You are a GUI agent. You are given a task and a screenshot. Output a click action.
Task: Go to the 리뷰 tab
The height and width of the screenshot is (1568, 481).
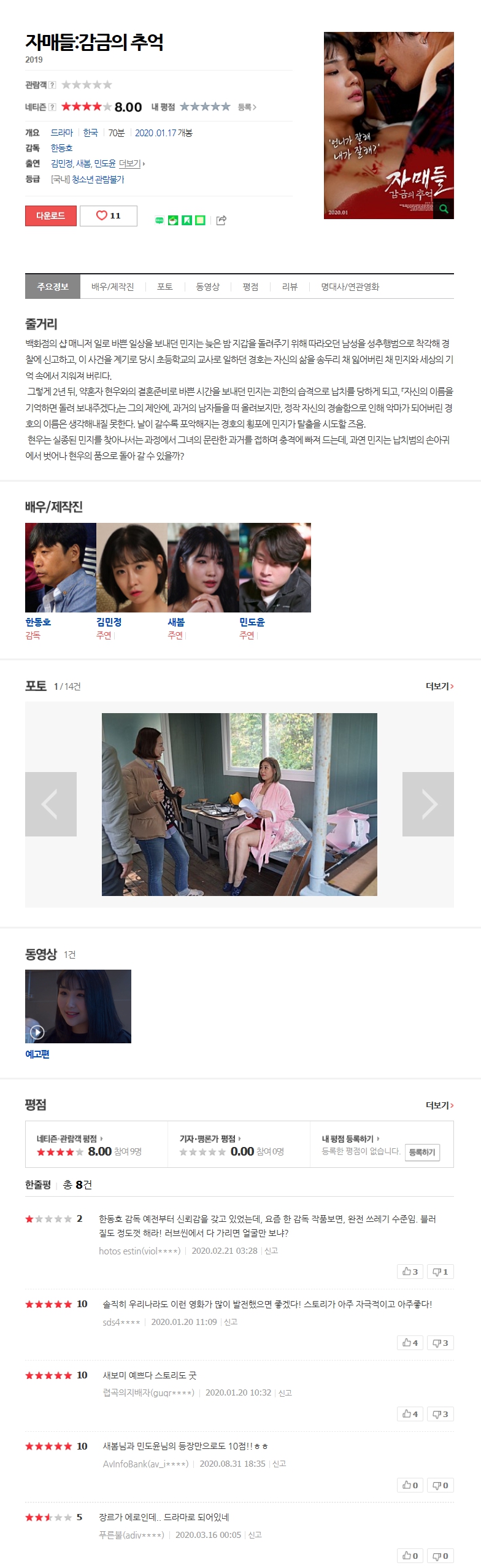pos(290,287)
